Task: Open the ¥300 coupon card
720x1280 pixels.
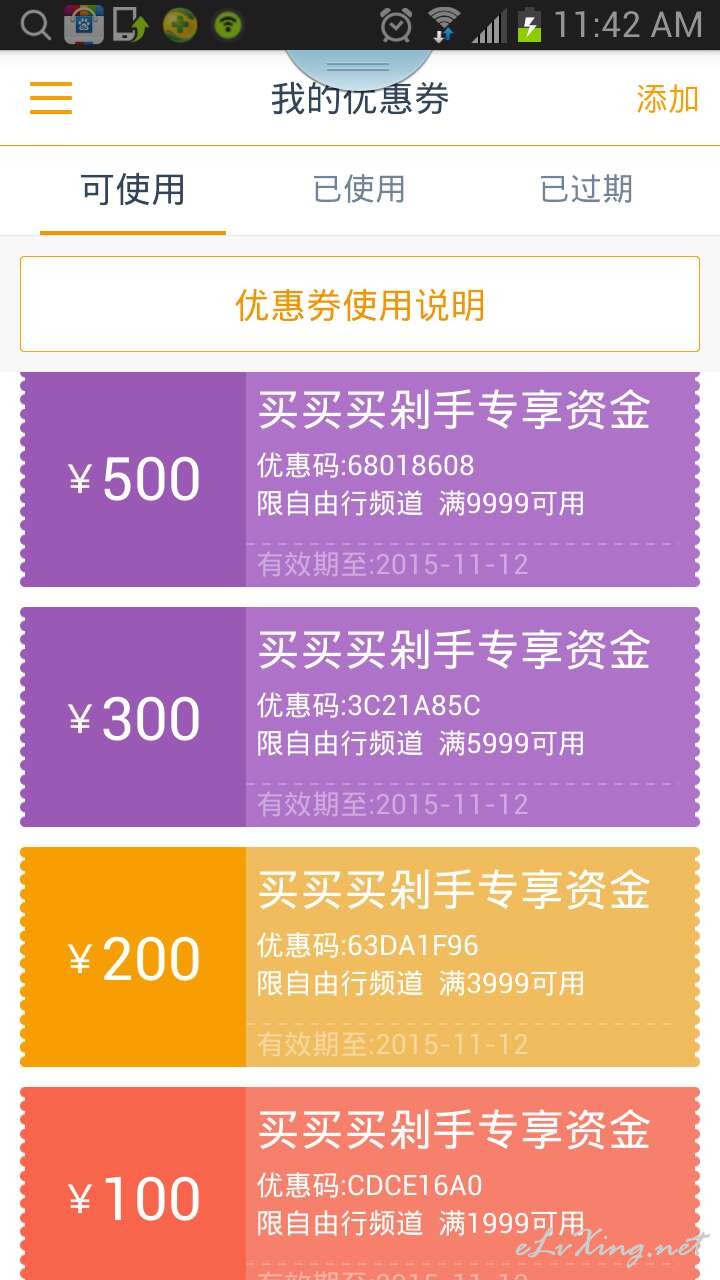Action: point(360,717)
